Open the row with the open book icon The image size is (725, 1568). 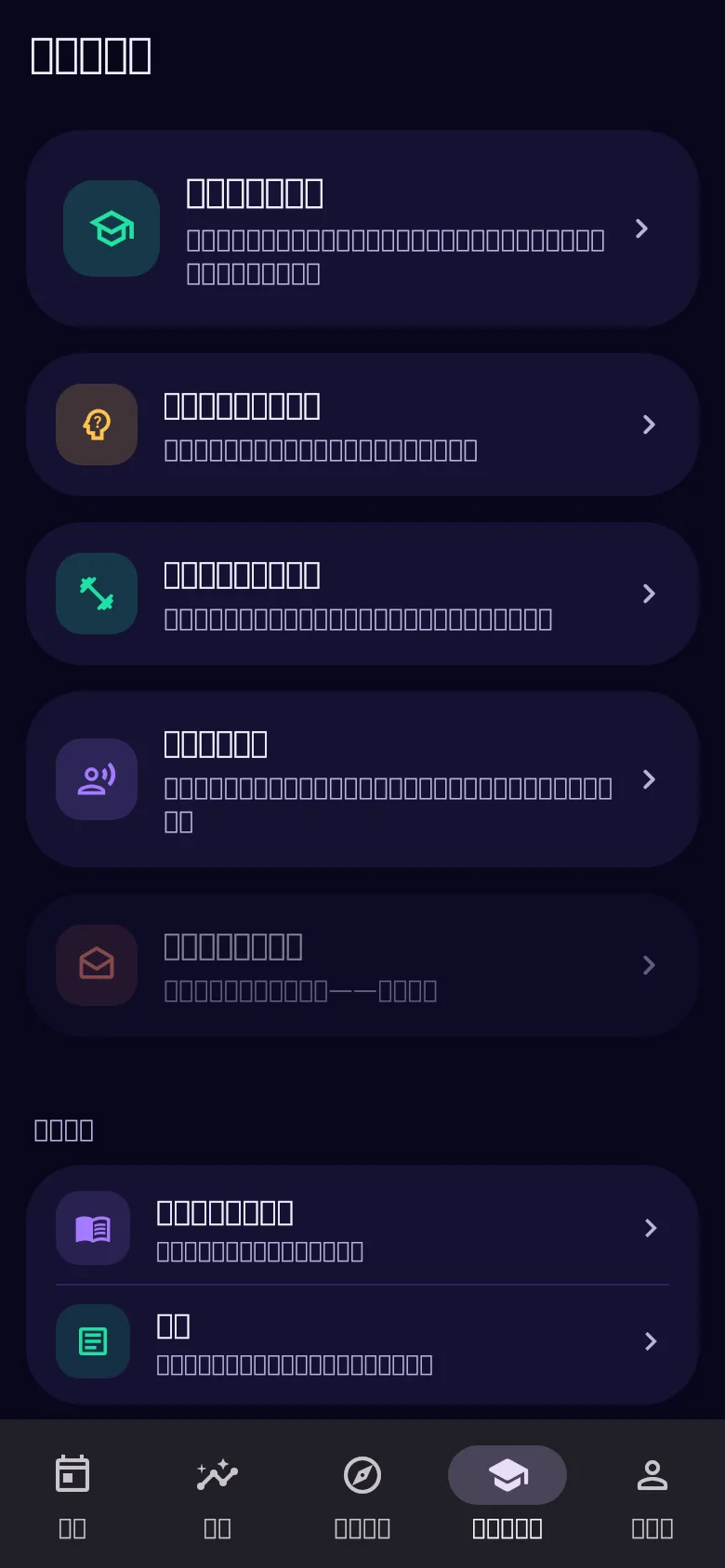362,1228
